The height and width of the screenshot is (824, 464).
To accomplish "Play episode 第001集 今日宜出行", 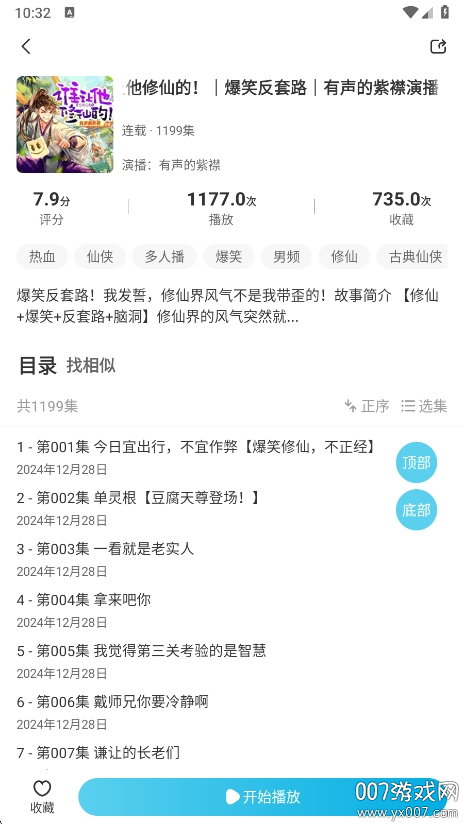I will (197, 457).
